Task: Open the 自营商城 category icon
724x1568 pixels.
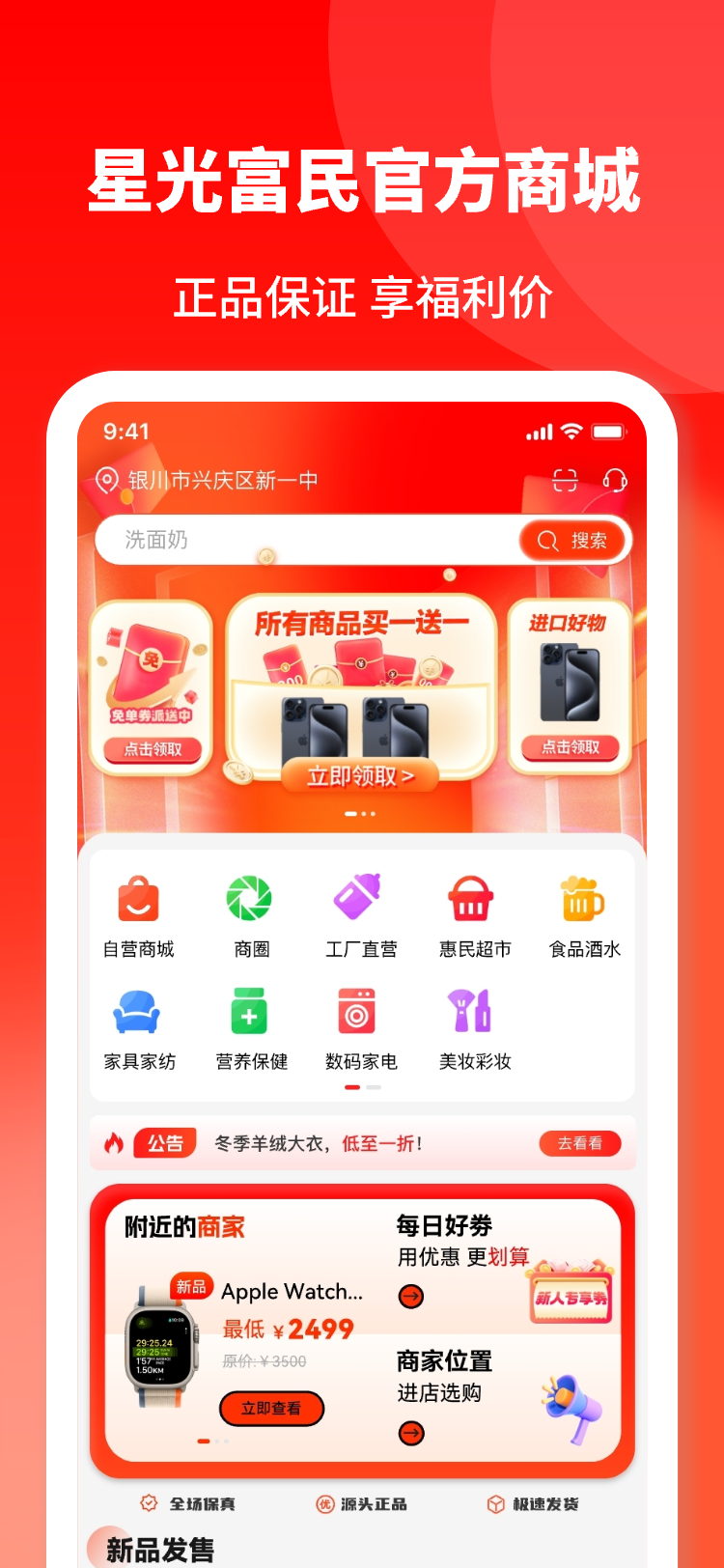Action: (x=139, y=898)
